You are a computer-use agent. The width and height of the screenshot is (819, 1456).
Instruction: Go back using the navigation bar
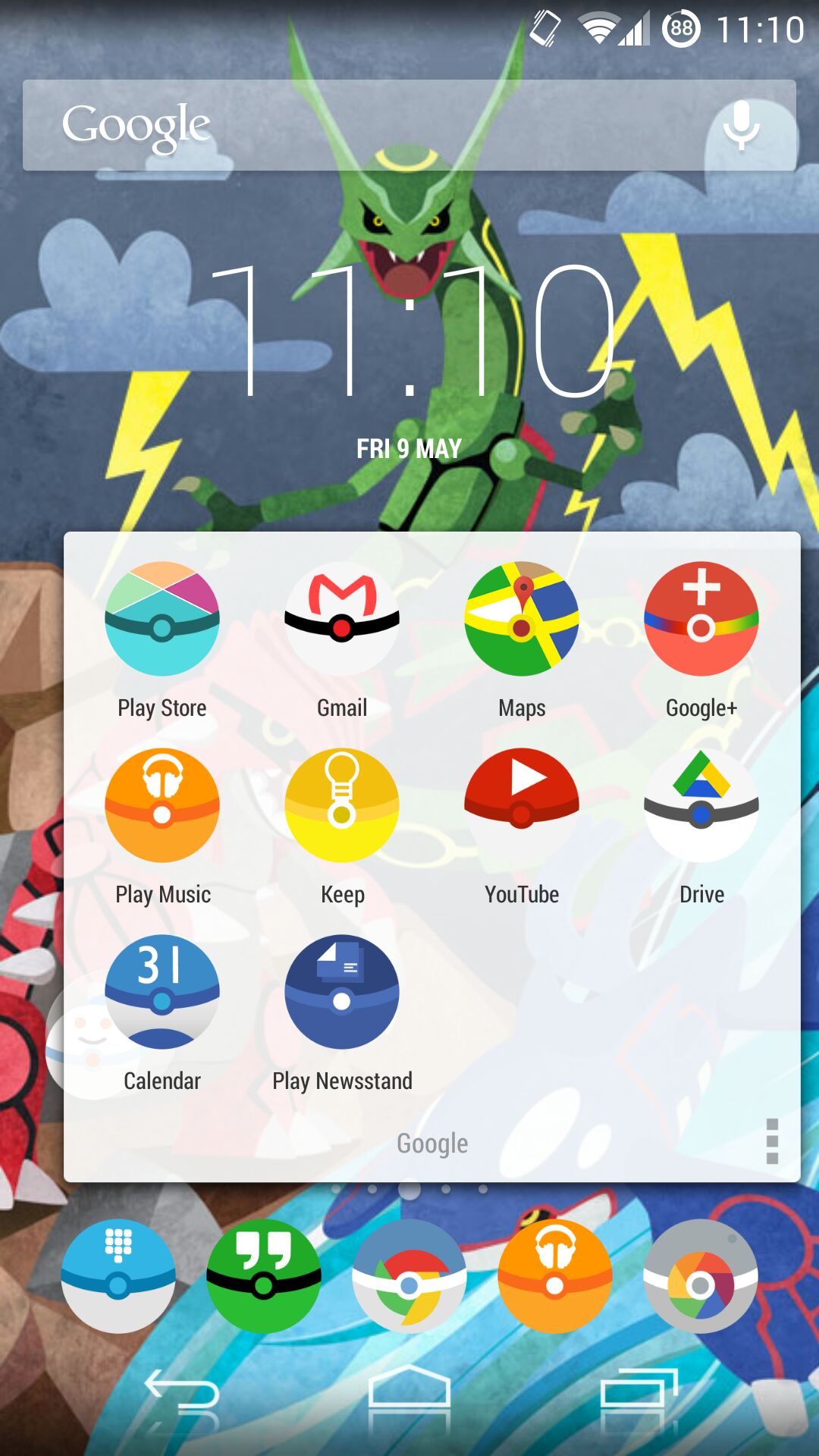click(182, 1394)
